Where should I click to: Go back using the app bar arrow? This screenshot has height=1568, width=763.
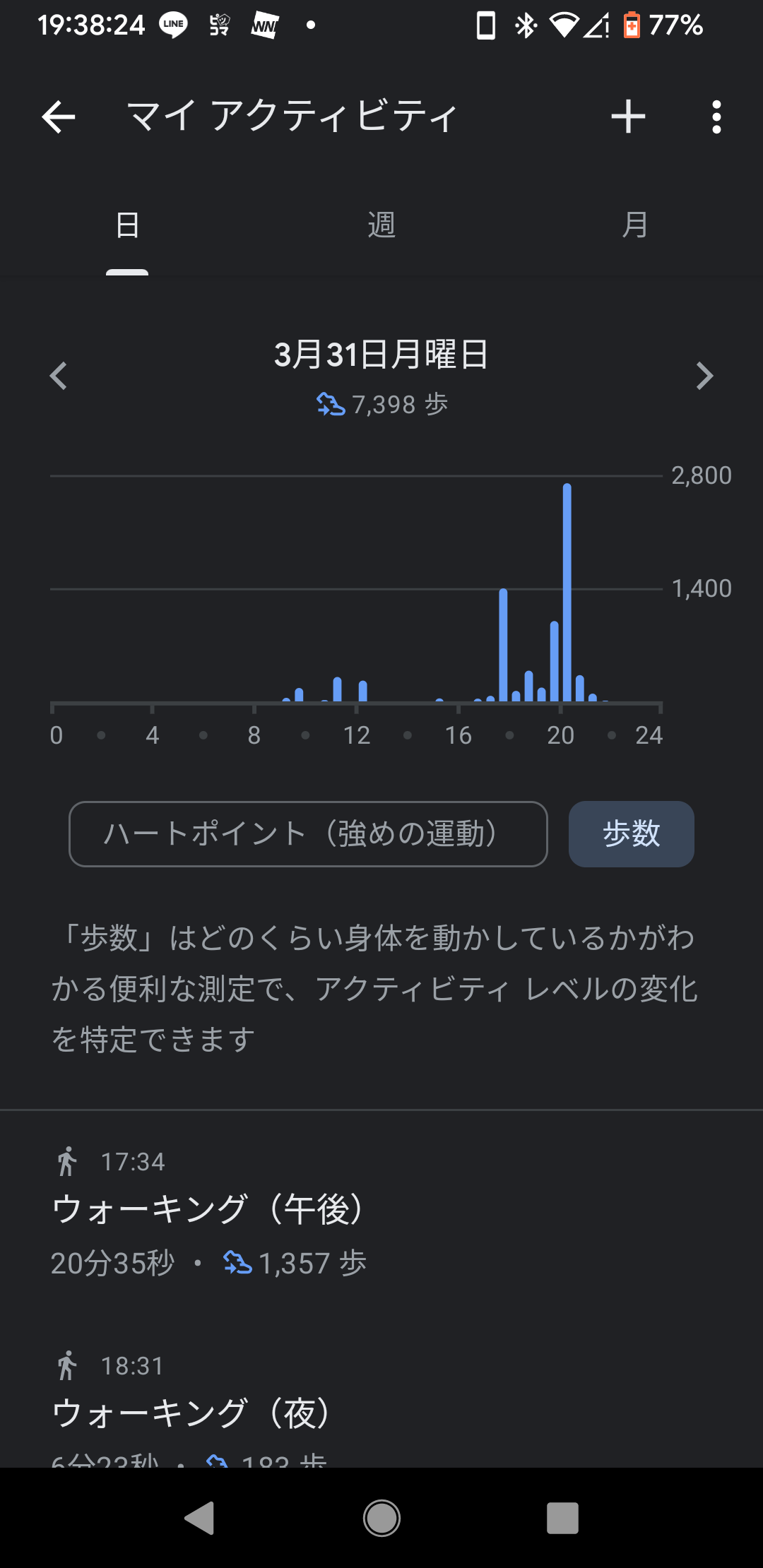pos(59,117)
